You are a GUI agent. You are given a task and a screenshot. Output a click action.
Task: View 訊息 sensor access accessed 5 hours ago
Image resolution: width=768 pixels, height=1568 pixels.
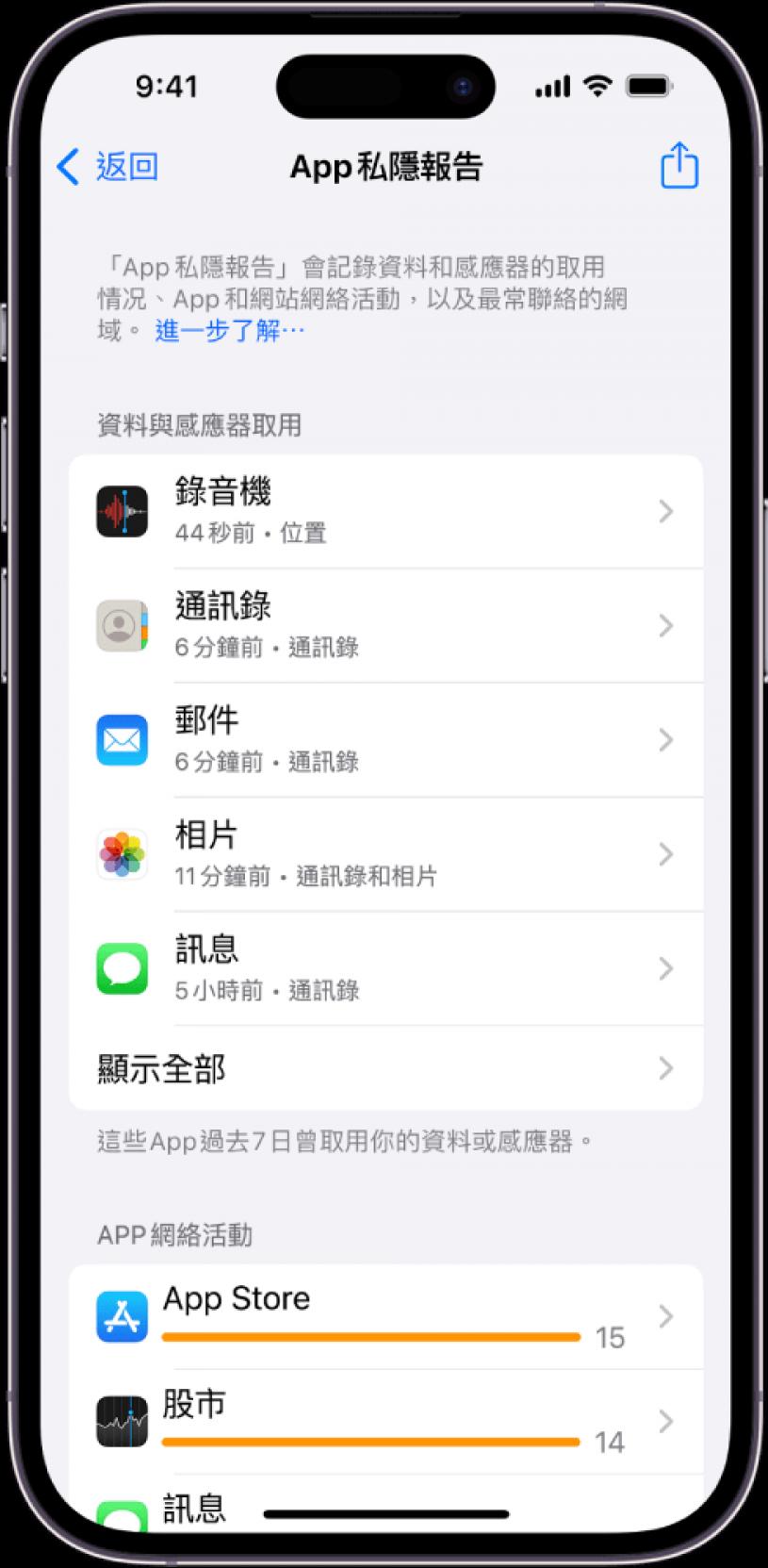[x=386, y=968]
